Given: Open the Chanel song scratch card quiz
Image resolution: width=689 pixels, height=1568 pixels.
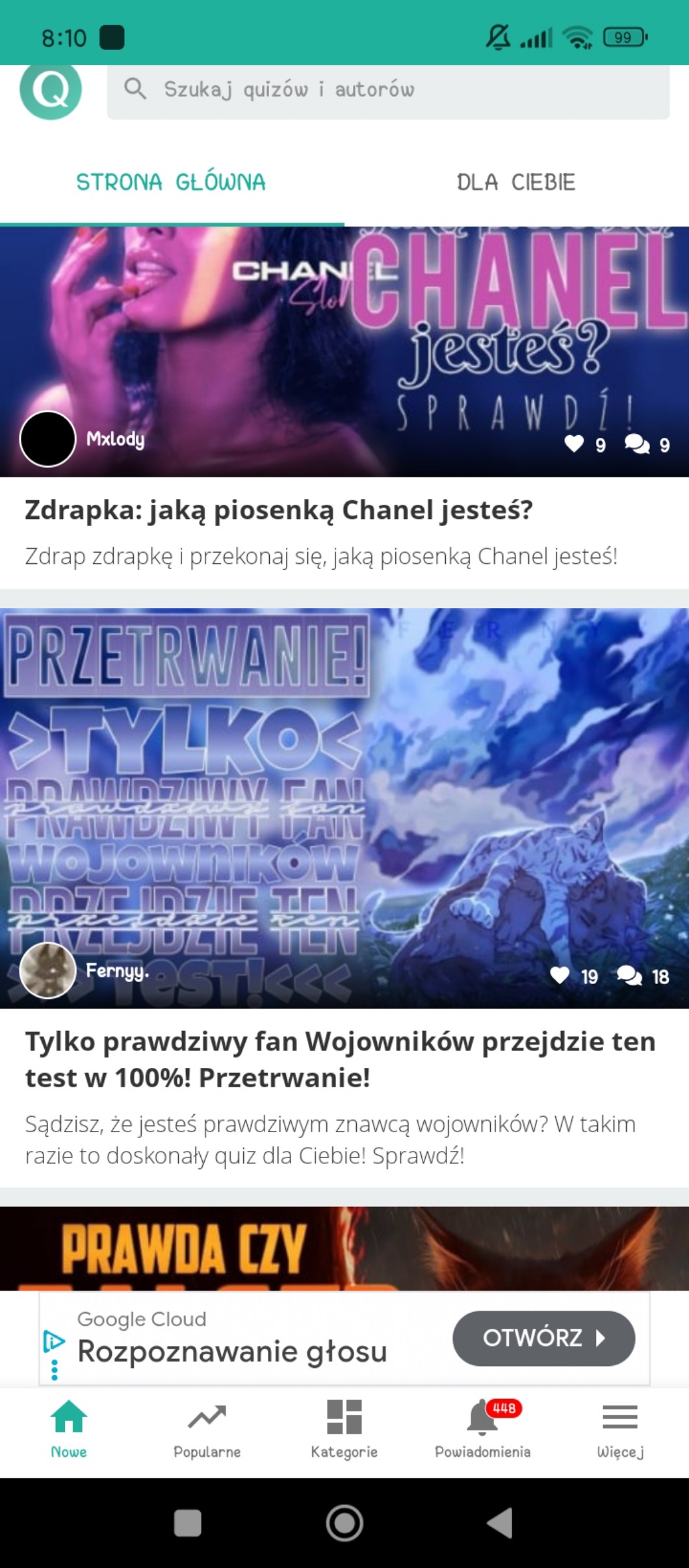Looking at the screenshot, I should click(278, 510).
